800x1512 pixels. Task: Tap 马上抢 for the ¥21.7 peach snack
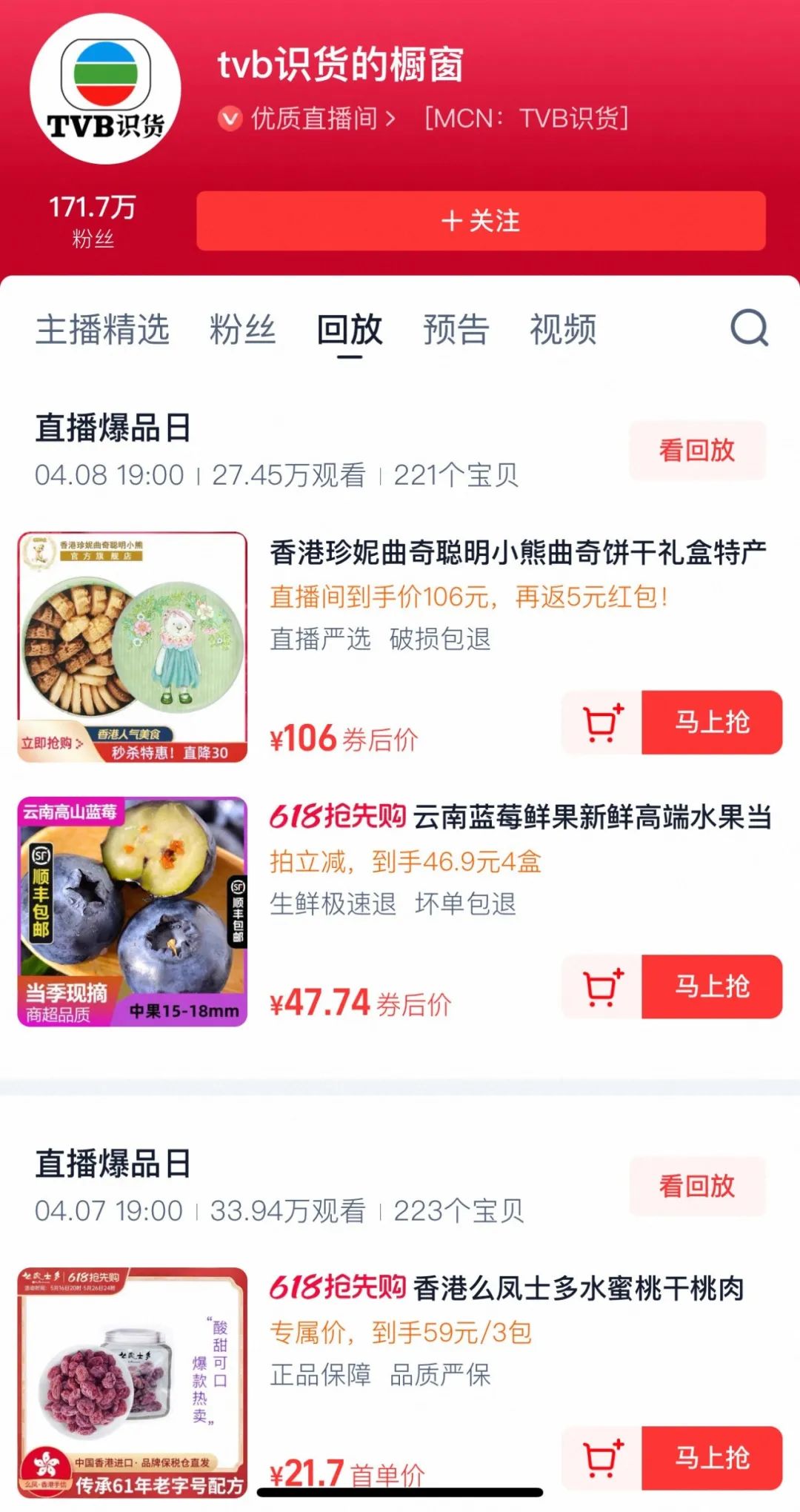[712, 1458]
